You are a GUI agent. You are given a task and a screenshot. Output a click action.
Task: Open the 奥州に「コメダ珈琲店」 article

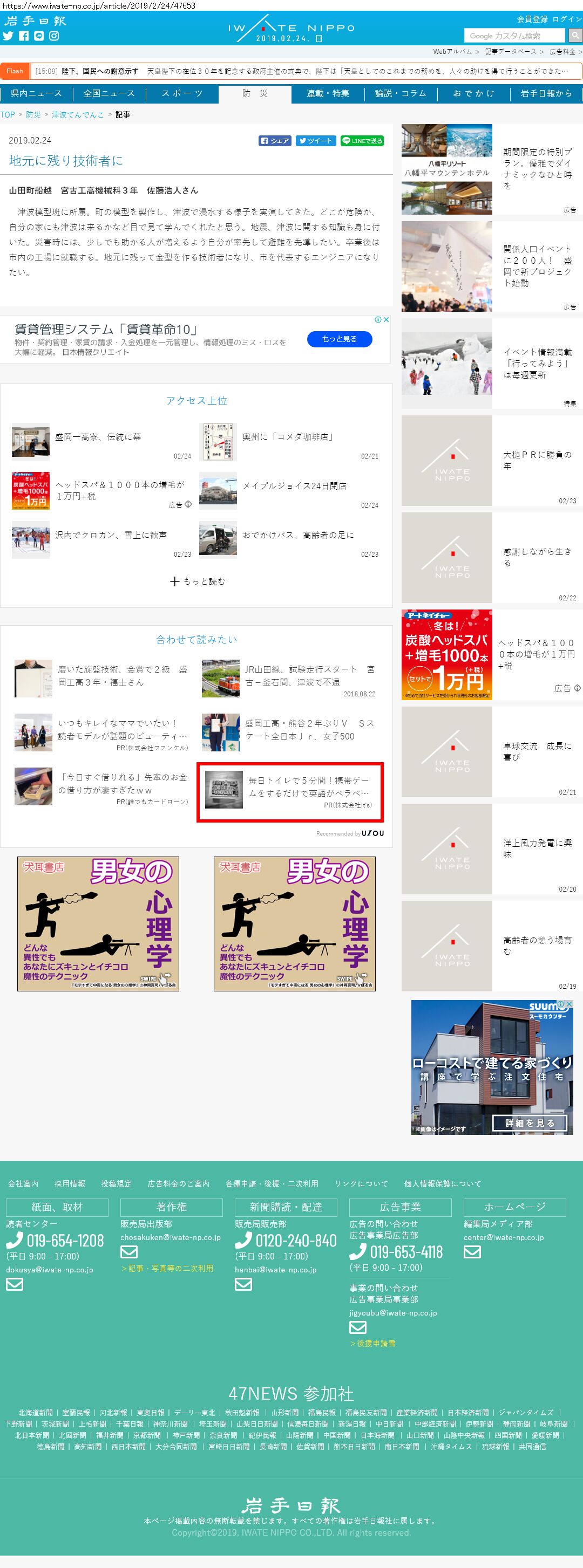(288, 437)
